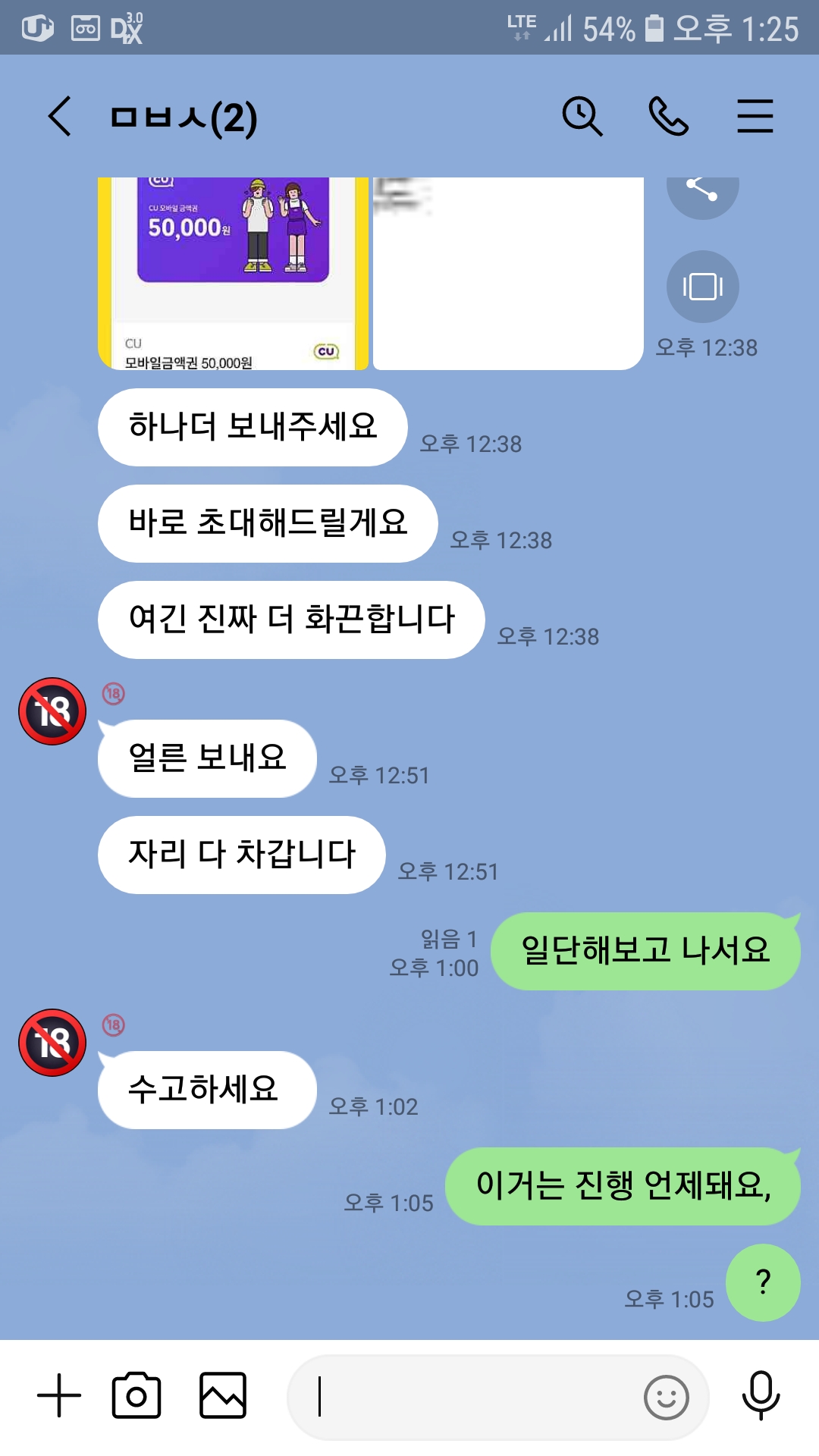Viewport: 819px width, 1456px height.
Task: Open the emoji and sticker picker
Action: coord(666,1397)
